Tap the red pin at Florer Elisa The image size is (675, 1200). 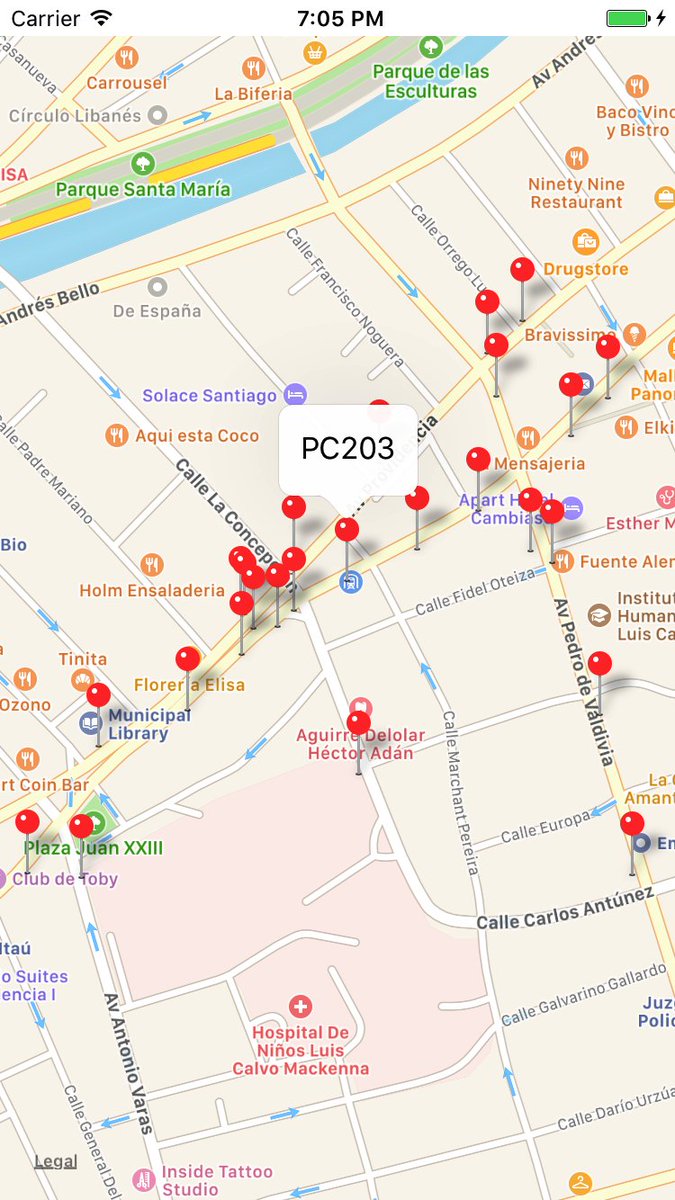click(188, 660)
